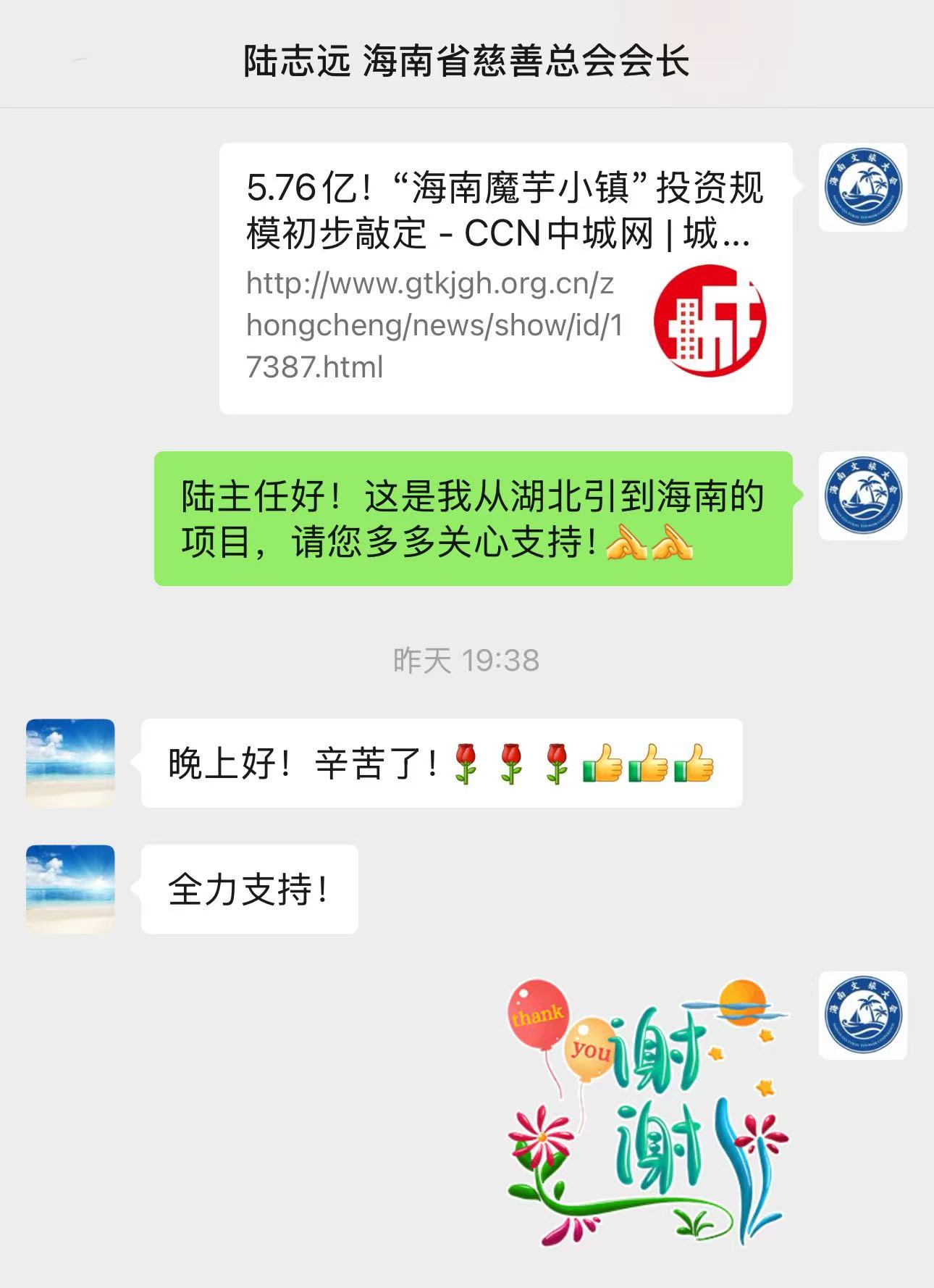Tap sender avatar beside the 谢谢 sticker
934x1288 pixels.
(862, 1015)
